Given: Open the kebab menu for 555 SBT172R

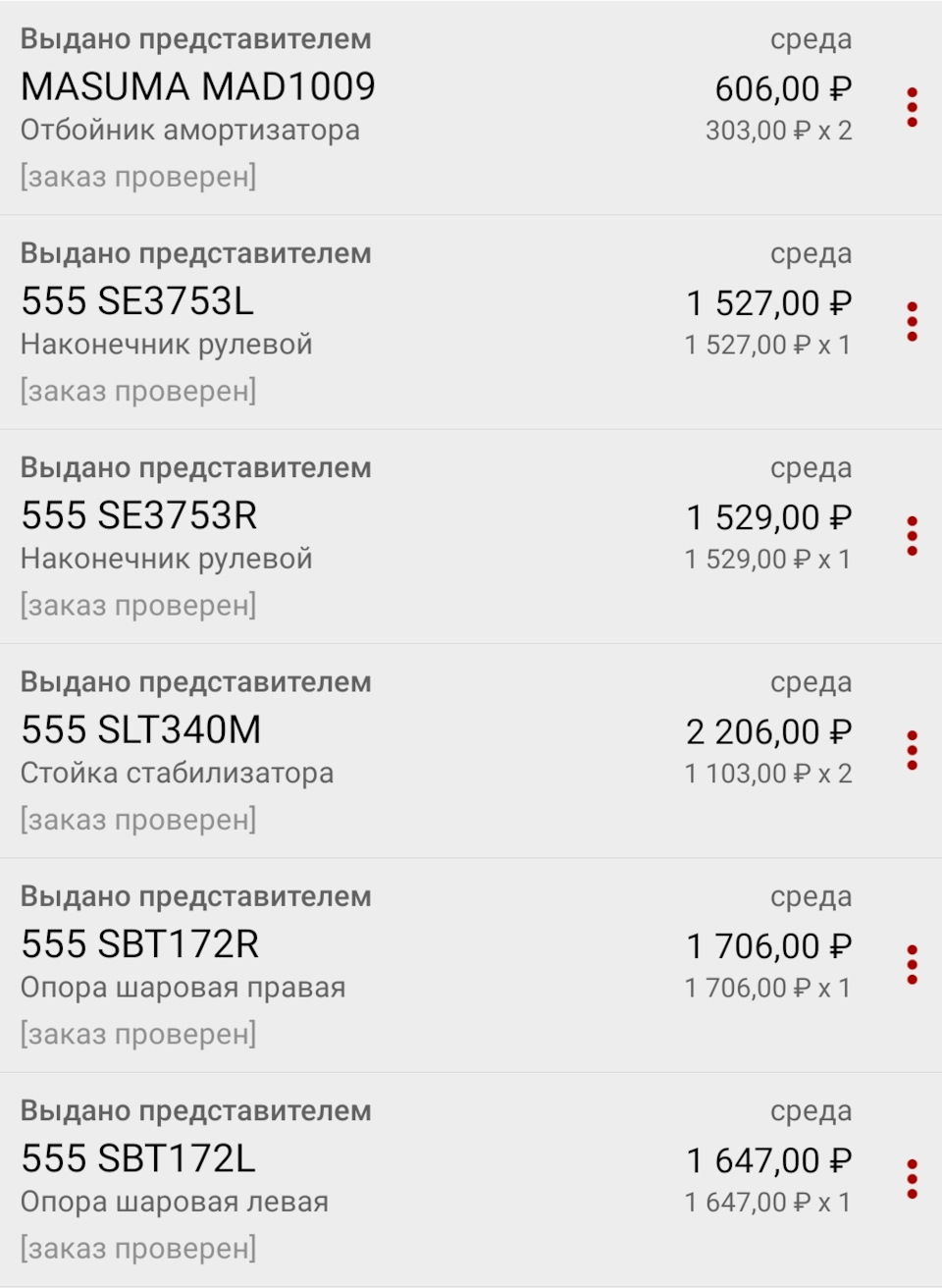Looking at the screenshot, I should tap(912, 966).
